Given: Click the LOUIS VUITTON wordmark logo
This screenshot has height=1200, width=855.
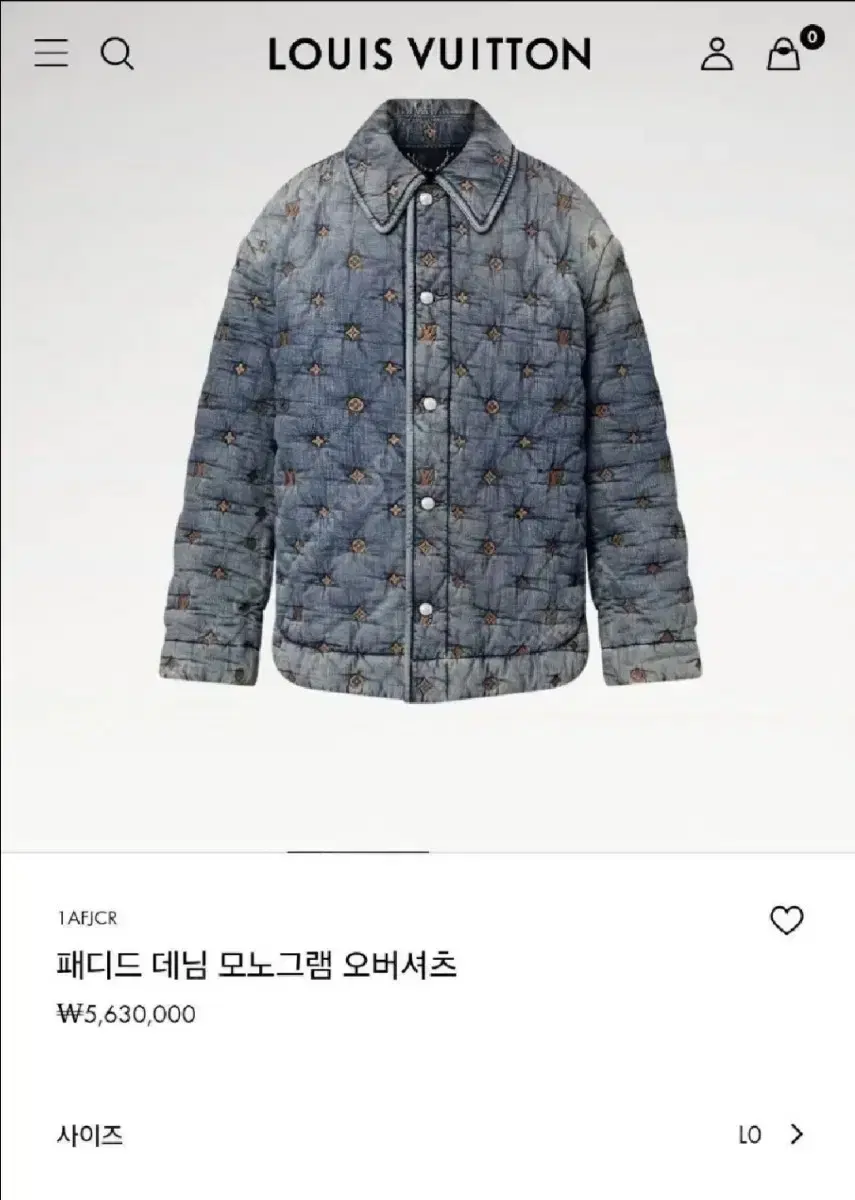Looking at the screenshot, I should pos(427,55).
